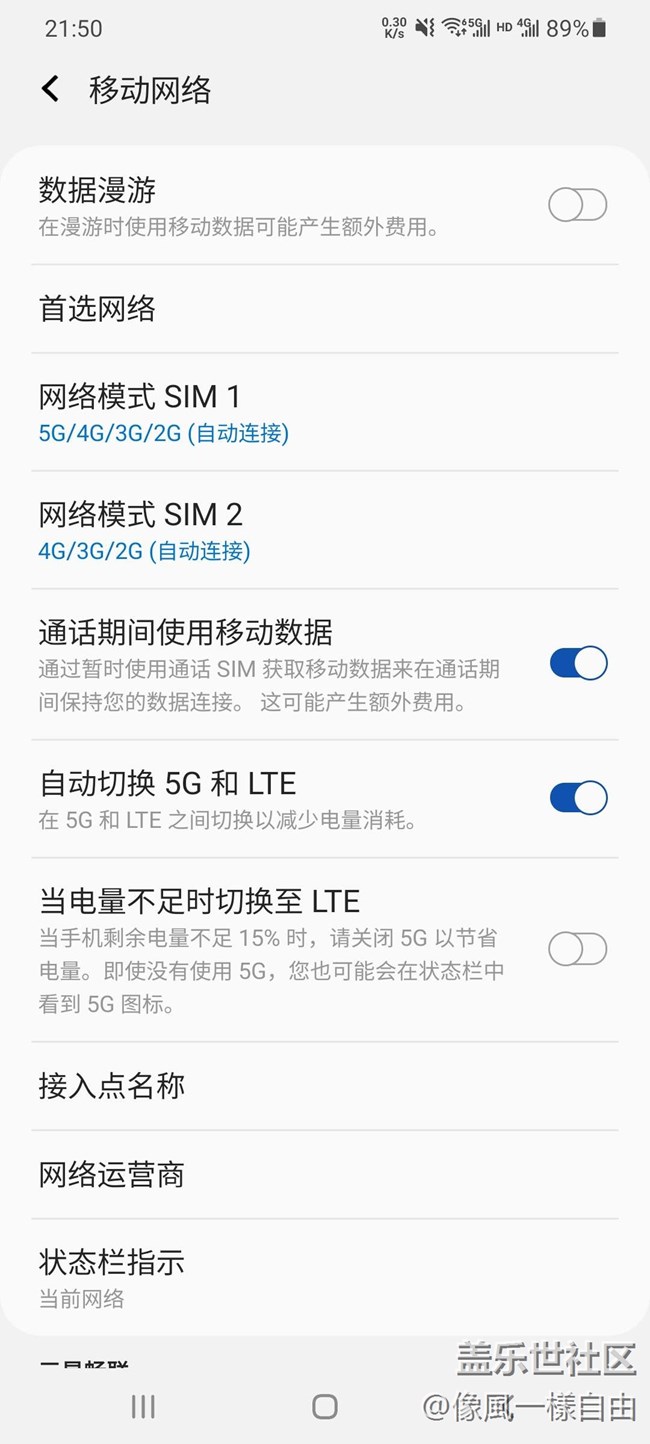Image resolution: width=650 pixels, height=1444 pixels.
Task: Open recent apps from navigation bar
Action: tap(143, 1407)
